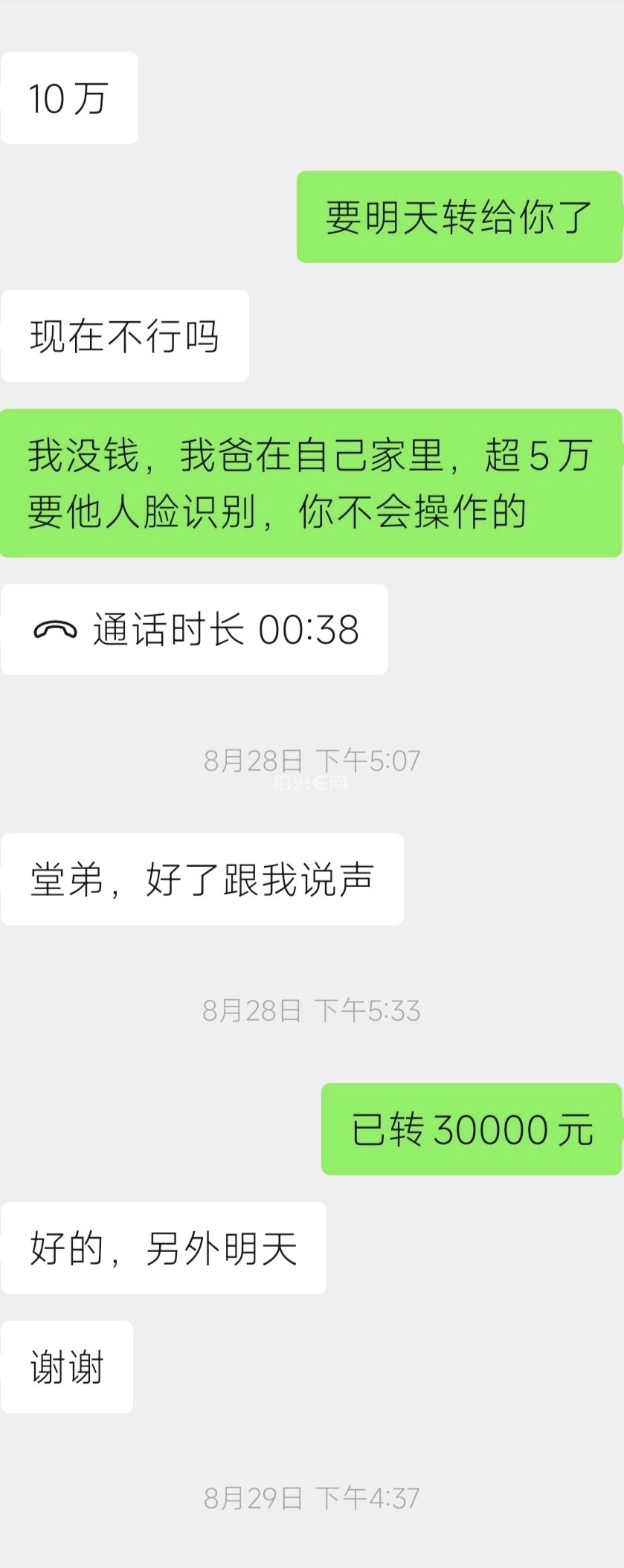Tap the 通话时长 00:38 call record
This screenshot has width=624, height=1568.
point(194,630)
